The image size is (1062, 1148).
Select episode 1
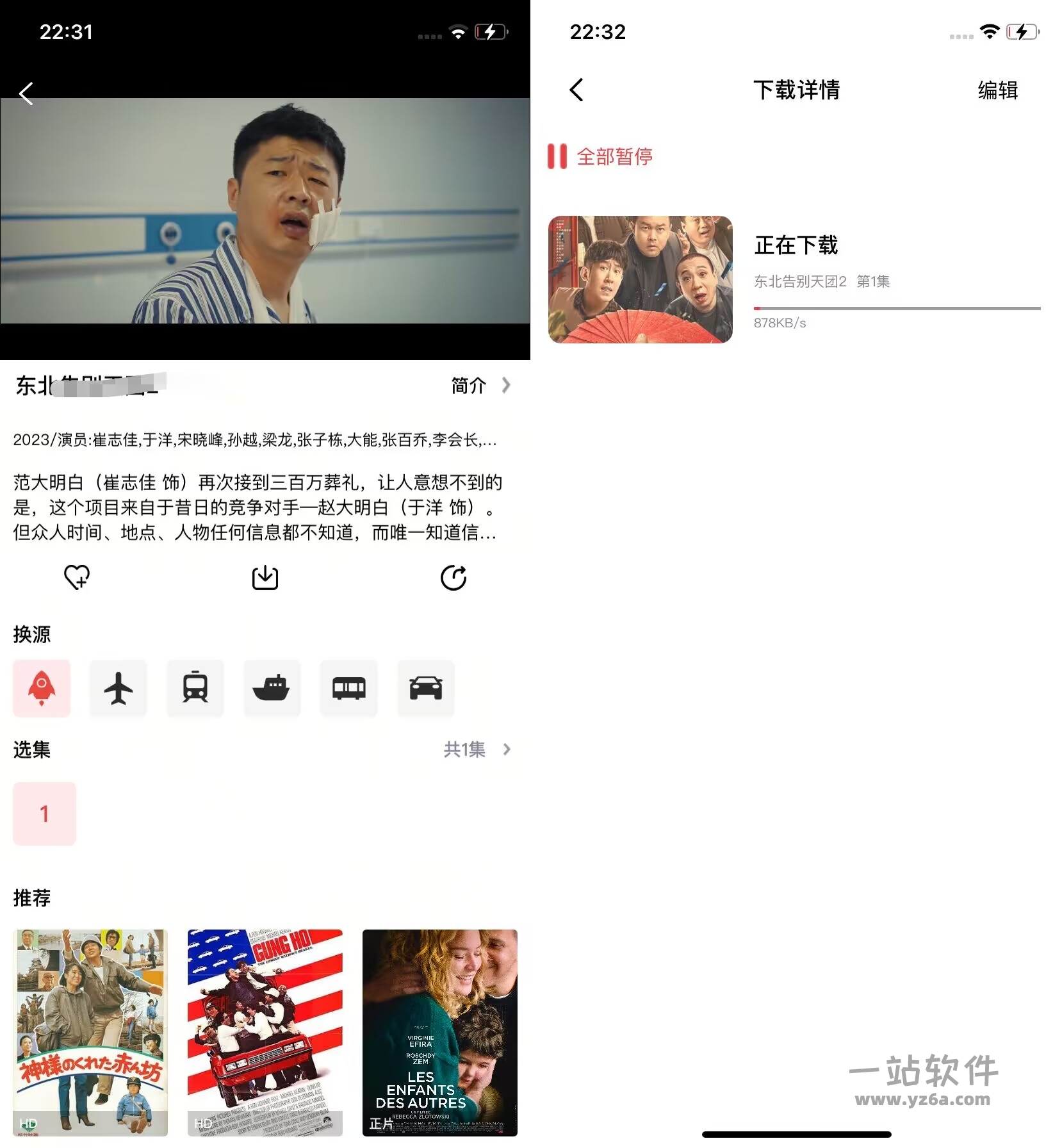[x=44, y=814]
